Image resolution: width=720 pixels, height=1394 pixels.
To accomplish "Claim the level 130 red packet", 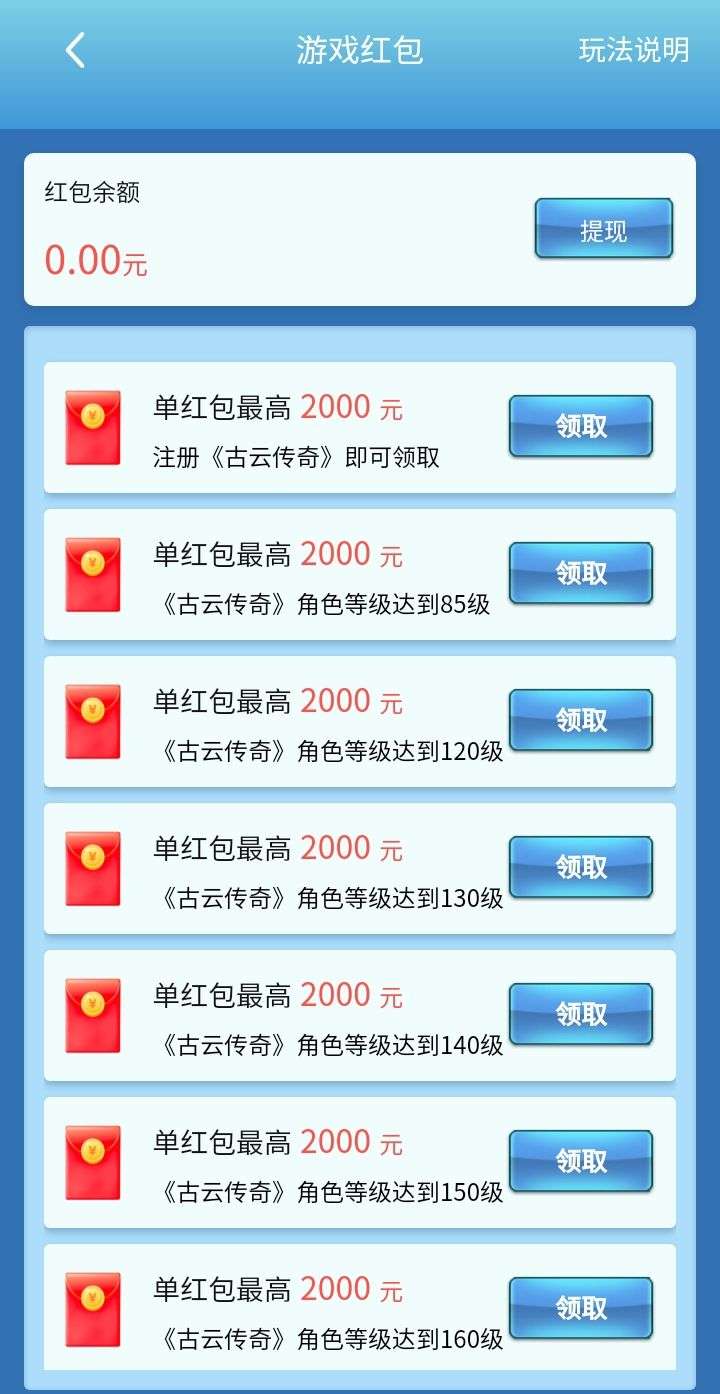I will click(581, 867).
